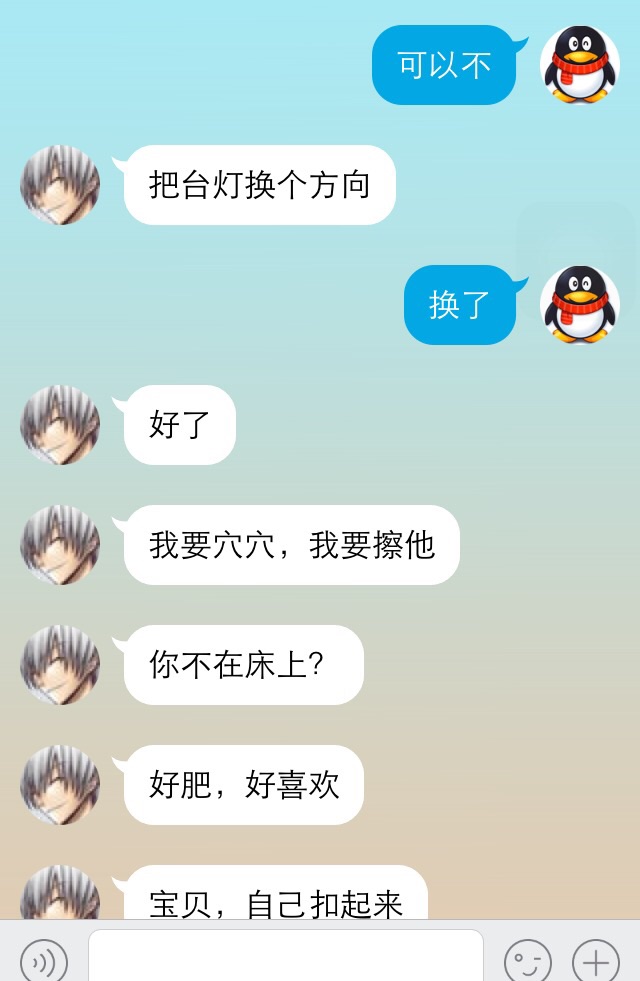This screenshot has width=640, height=981.
Task: Open the plus attachments menu
Action: (x=596, y=961)
